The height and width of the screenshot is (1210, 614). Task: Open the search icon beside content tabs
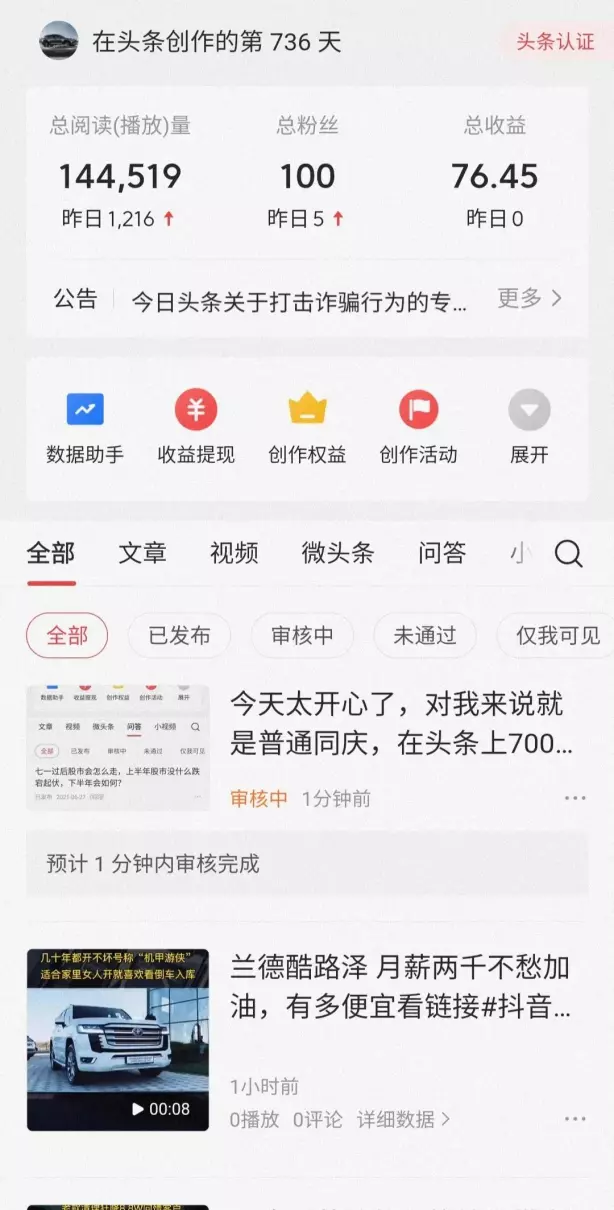[568, 553]
